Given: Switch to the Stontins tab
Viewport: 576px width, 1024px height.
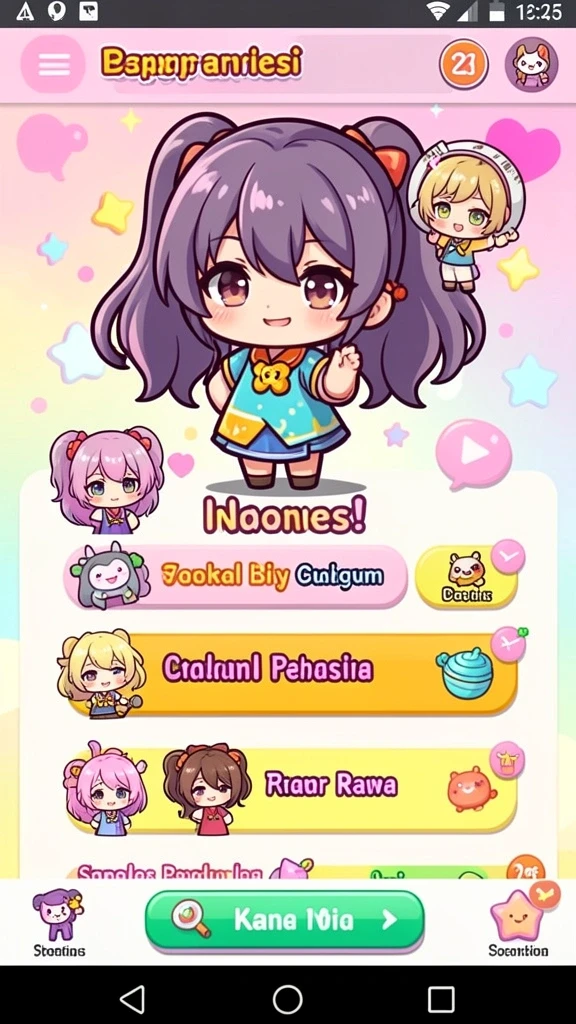Looking at the screenshot, I should 59,922.
